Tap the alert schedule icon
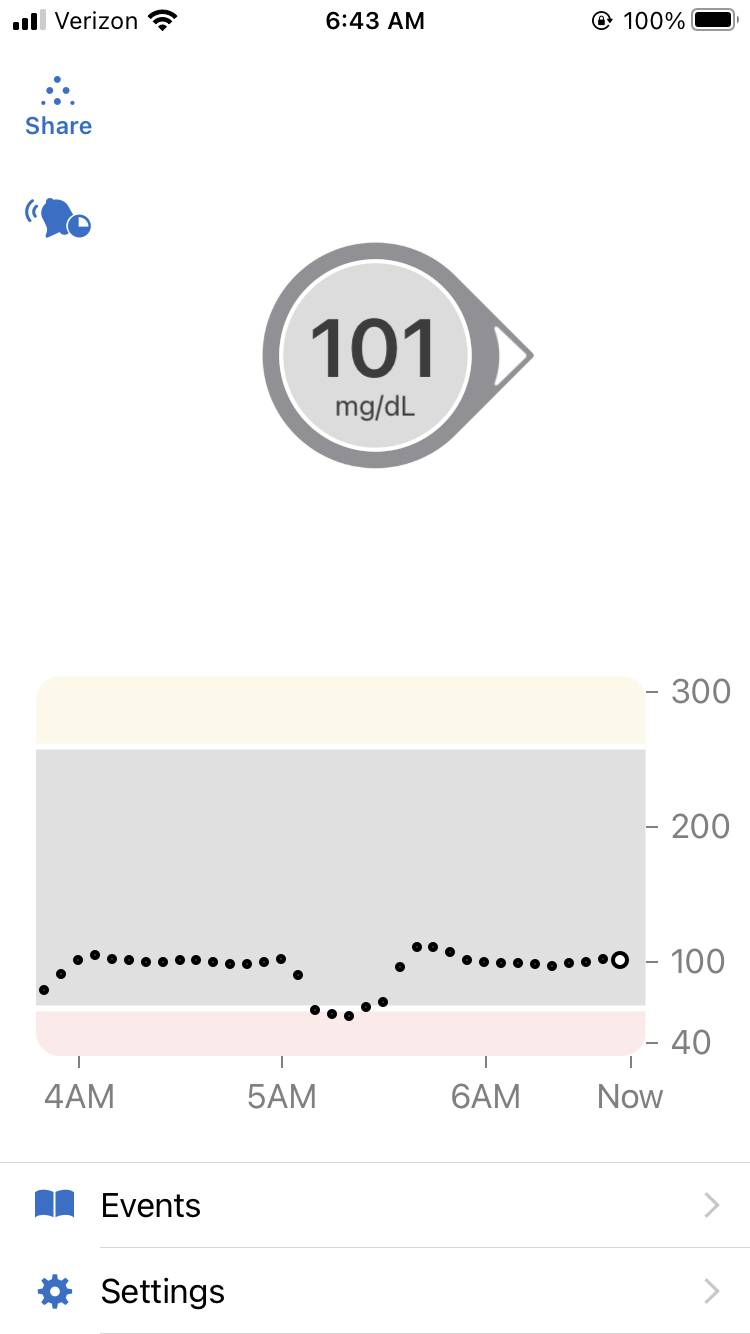Screen dimensions: 750x1334 (58, 217)
